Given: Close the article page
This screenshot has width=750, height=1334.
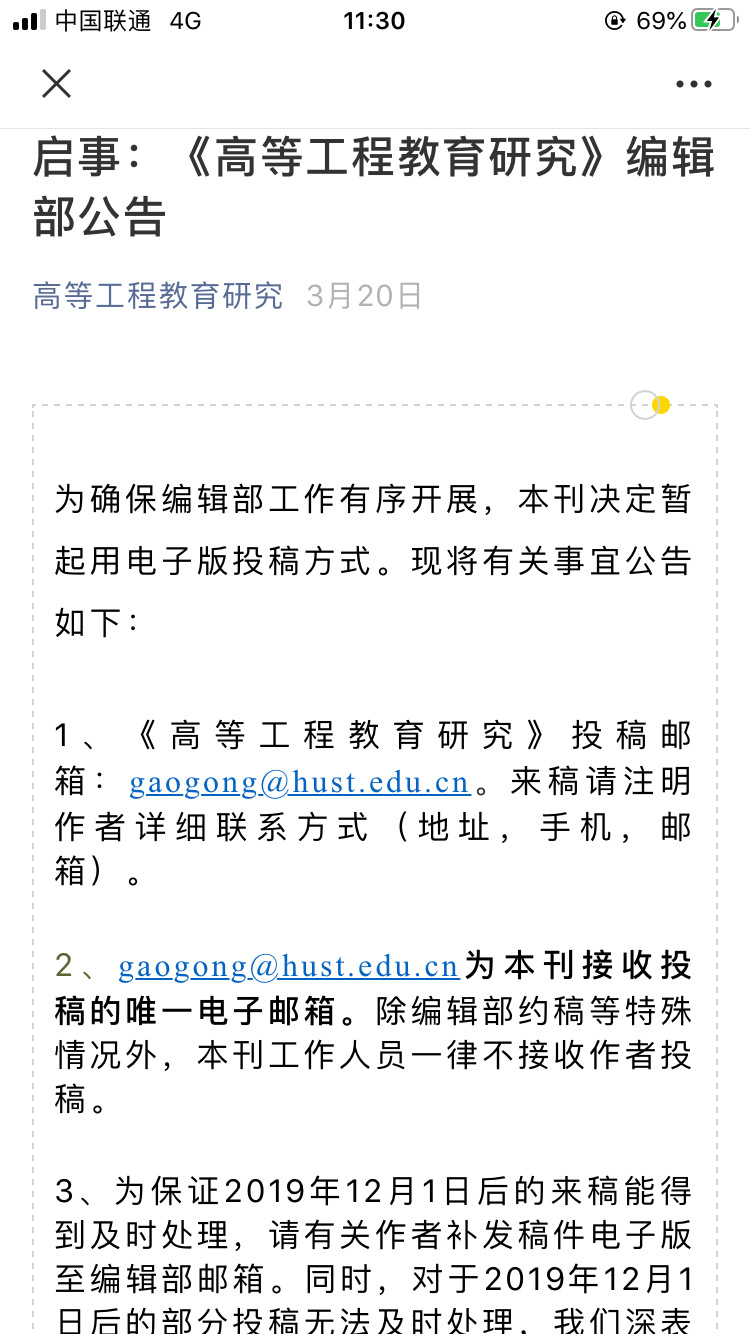Looking at the screenshot, I should click(57, 84).
